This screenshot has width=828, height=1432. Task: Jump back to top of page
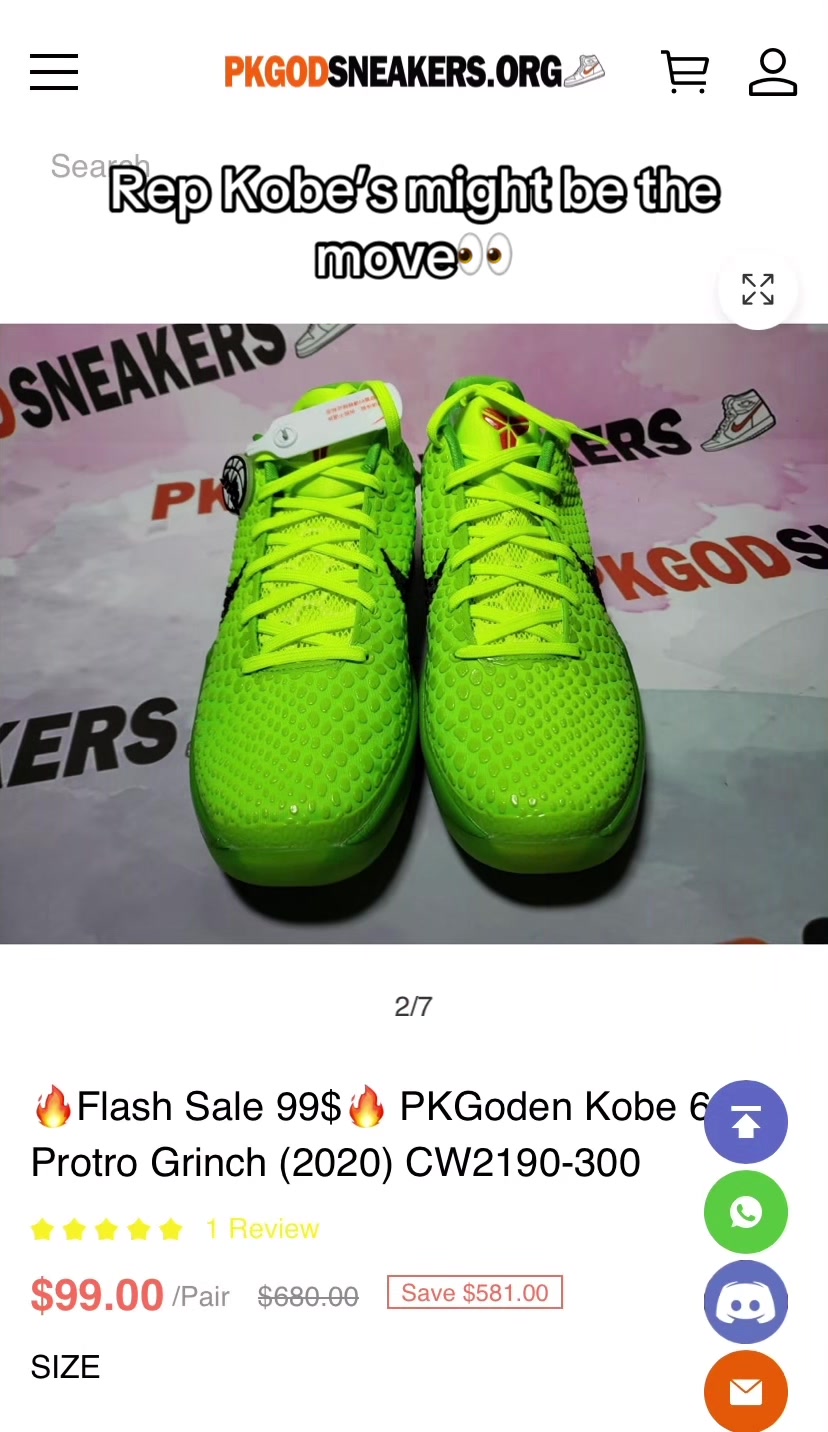click(746, 1122)
